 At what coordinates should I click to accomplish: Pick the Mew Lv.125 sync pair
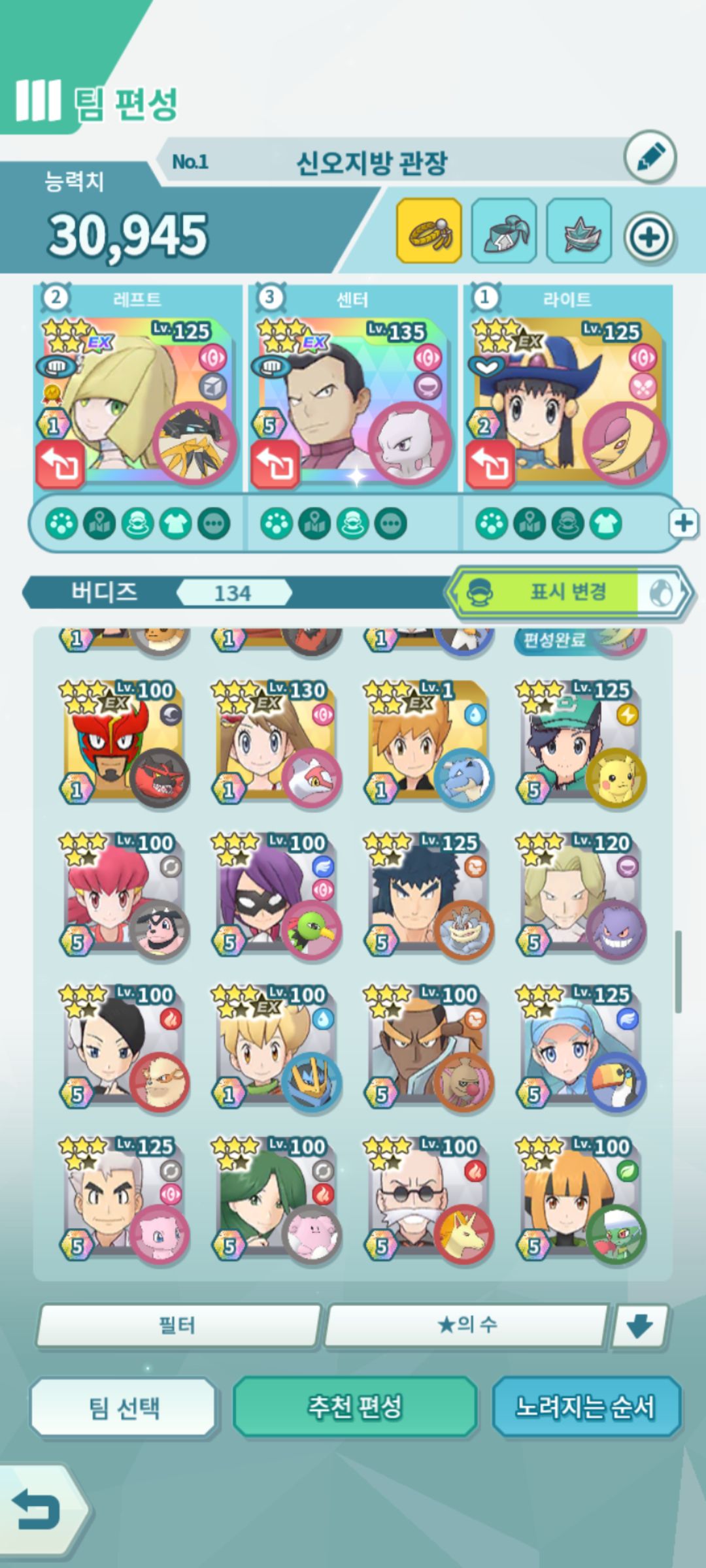tap(124, 1201)
